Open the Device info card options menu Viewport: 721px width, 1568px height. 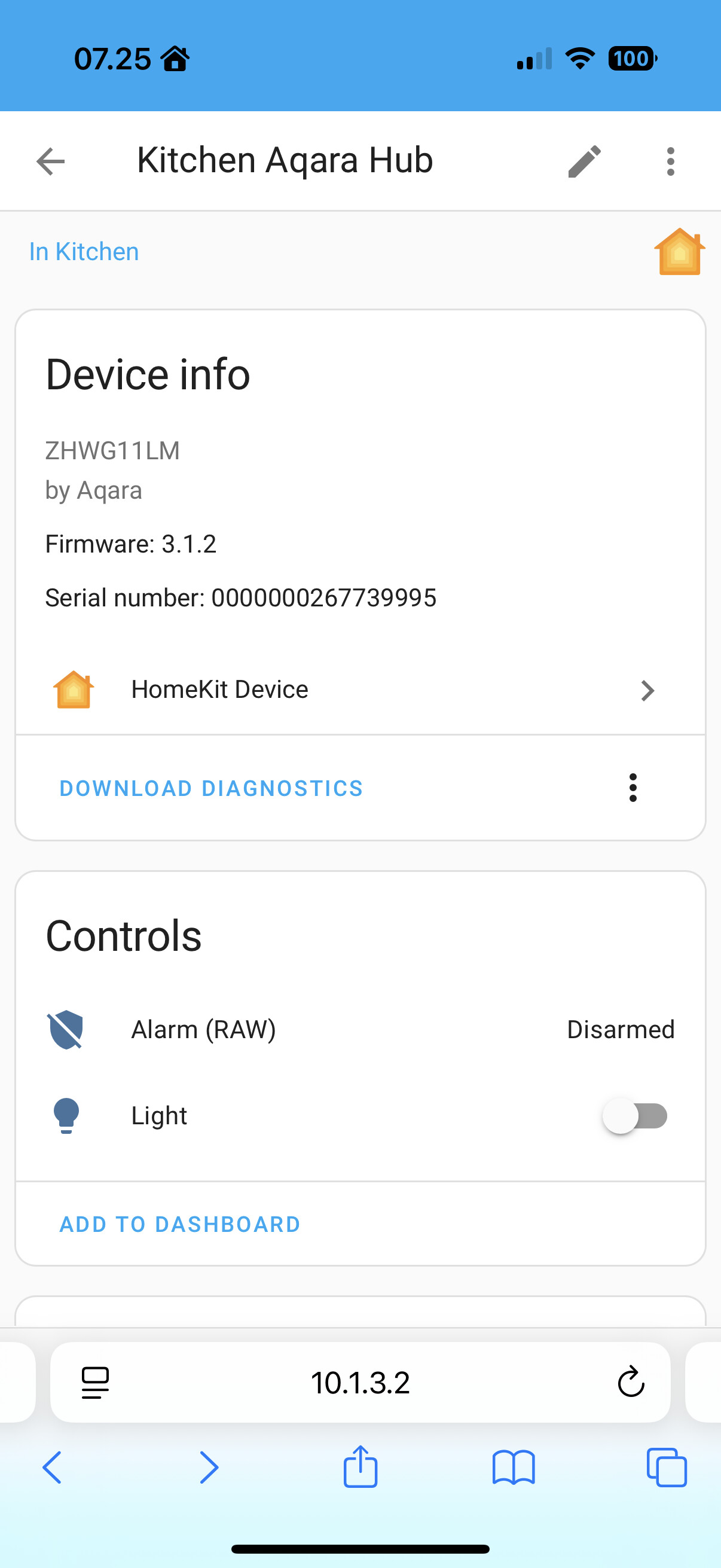click(x=633, y=788)
